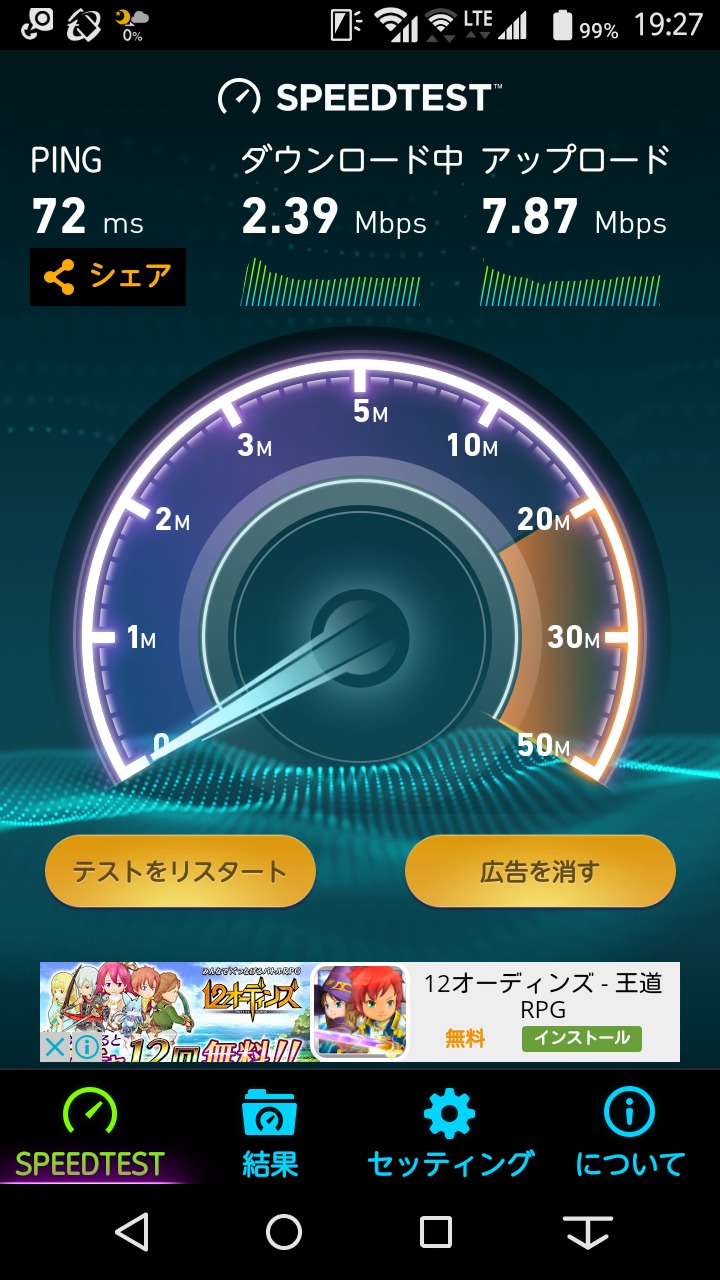Go back using system back button
Image resolution: width=720 pixels, height=1280 pixels.
[x=132, y=1232]
